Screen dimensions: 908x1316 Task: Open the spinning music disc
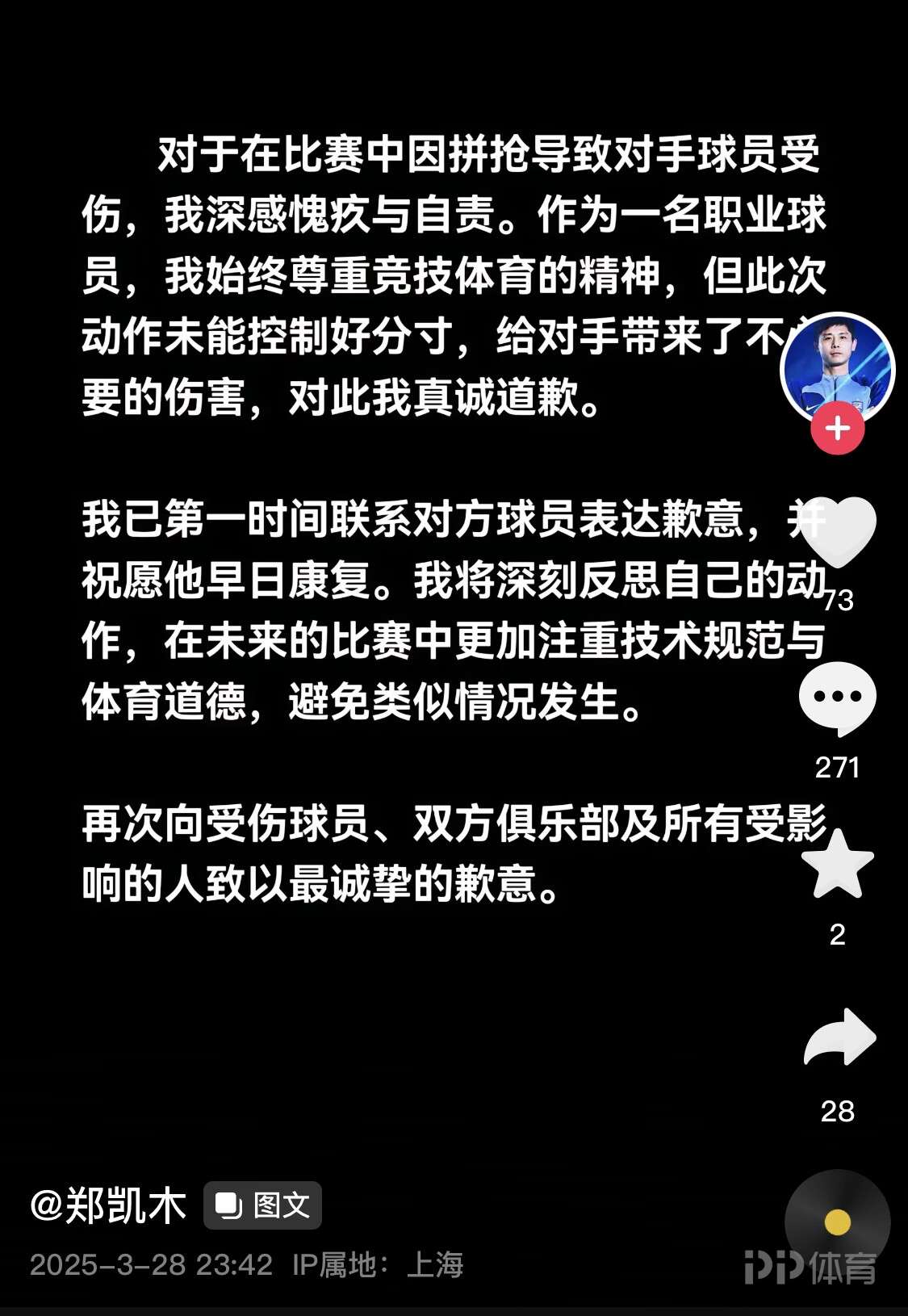837,1222
